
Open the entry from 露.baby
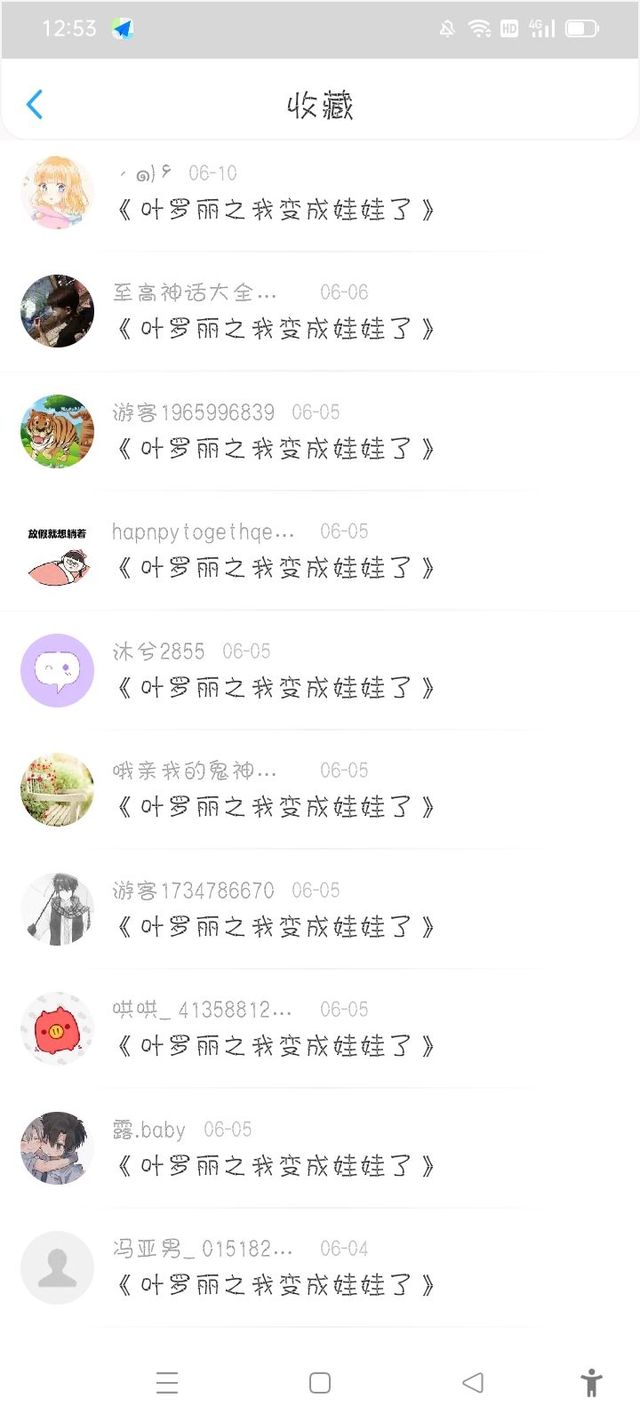pyautogui.click(x=320, y=1148)
